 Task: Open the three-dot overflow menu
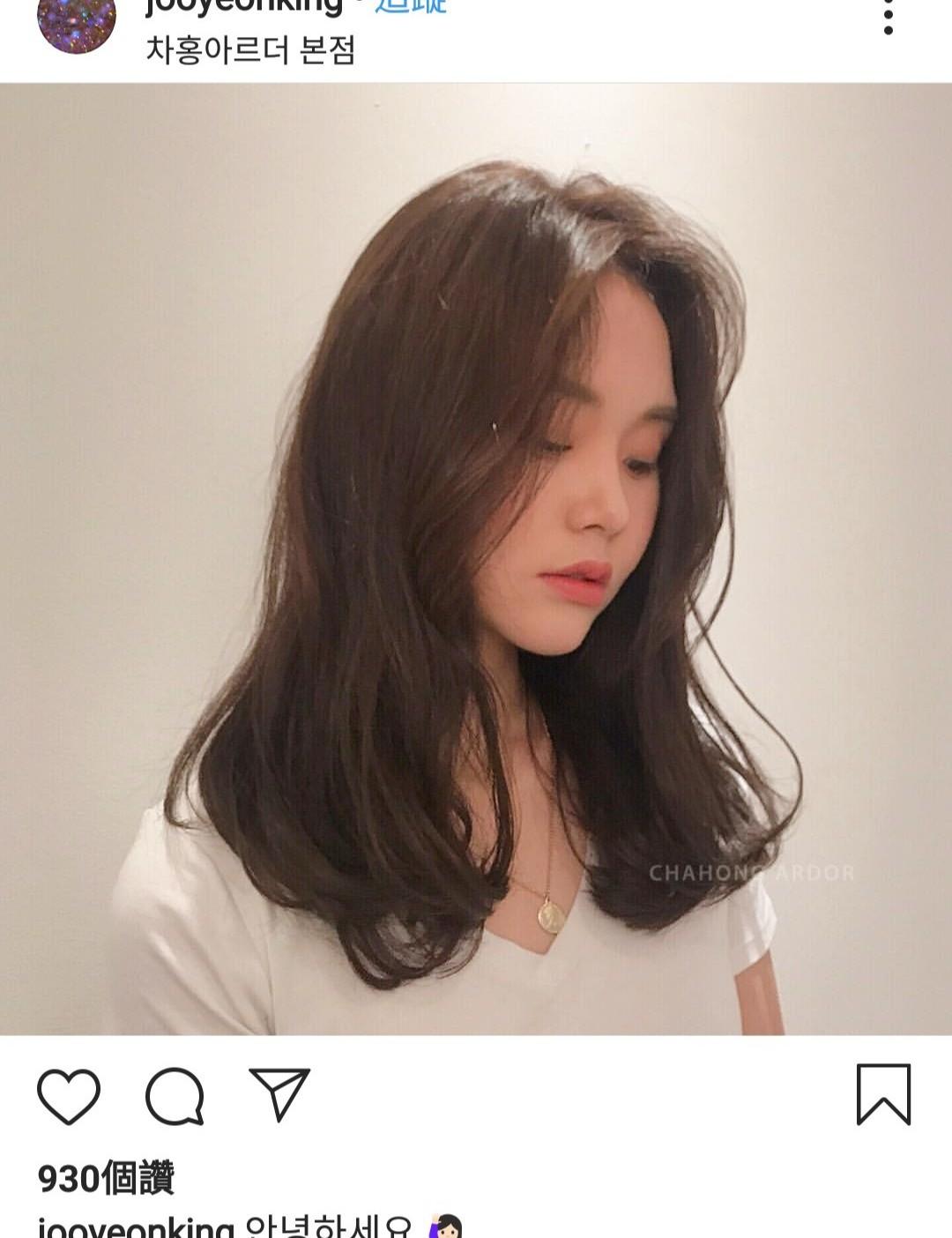point(888,16)
